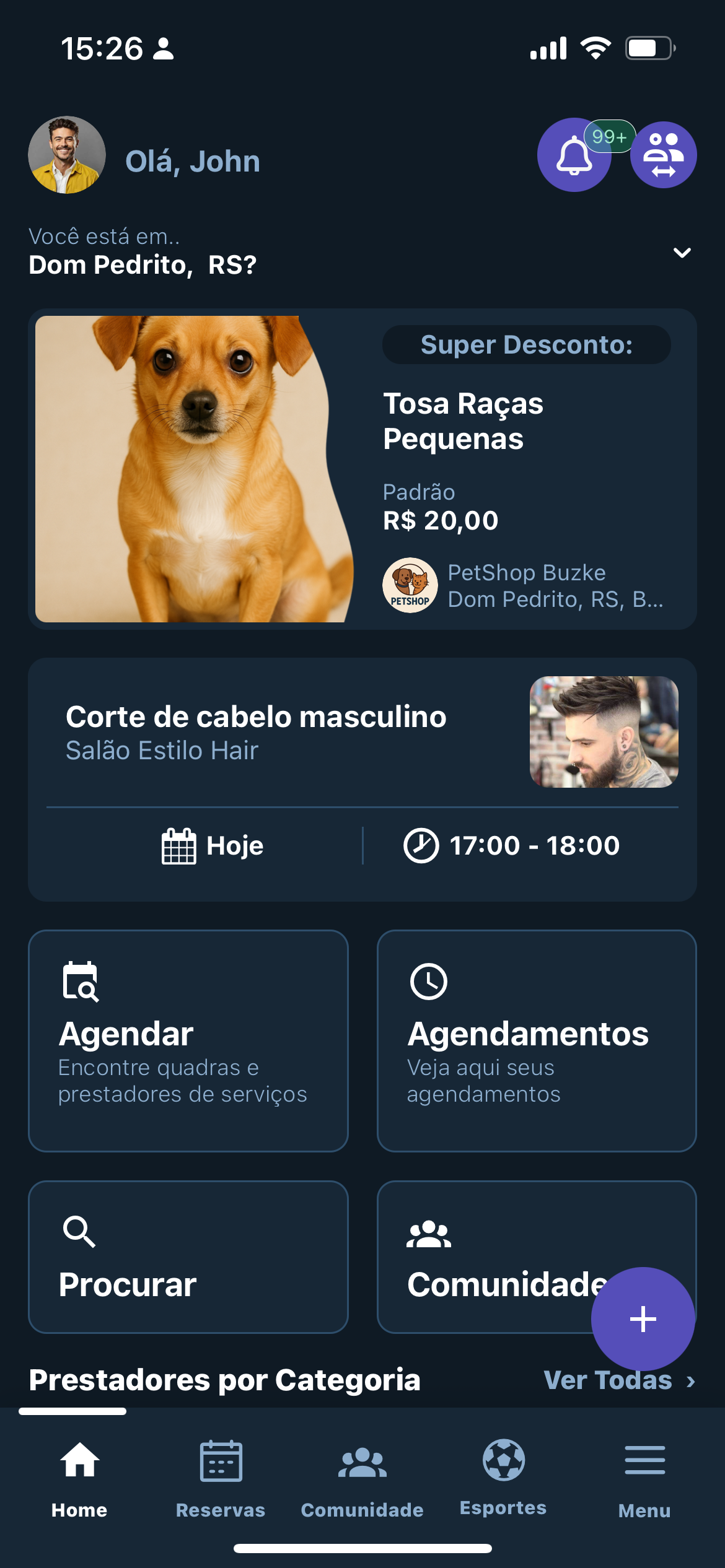Open the notifications bell icon
Image resolution: width=725 pixels, height=1568 pixels.
(x=574, y=155)
